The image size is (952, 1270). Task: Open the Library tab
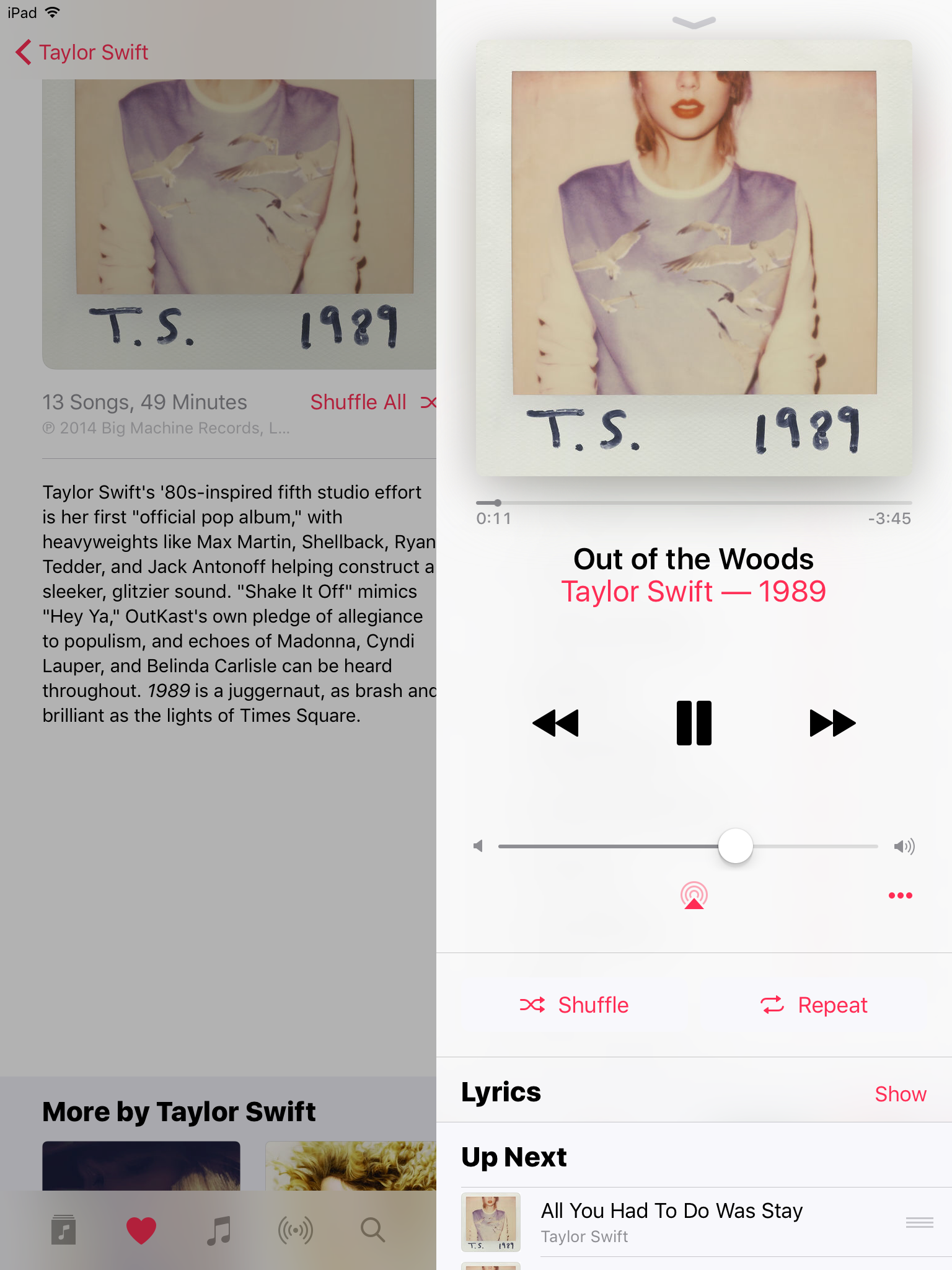point(63,1230)
